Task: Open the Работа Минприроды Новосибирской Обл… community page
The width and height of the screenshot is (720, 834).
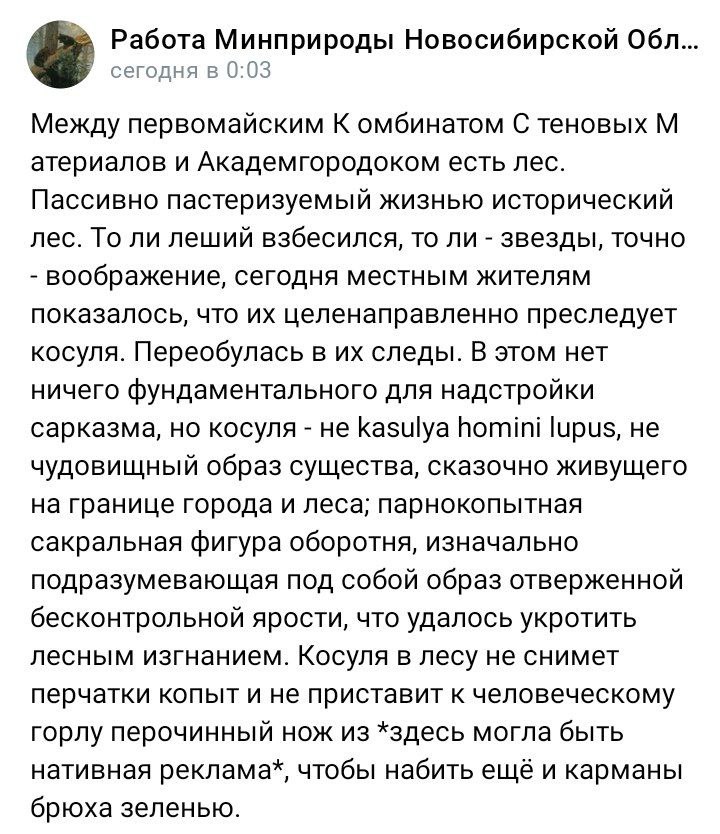Action: tap(405, 41)
